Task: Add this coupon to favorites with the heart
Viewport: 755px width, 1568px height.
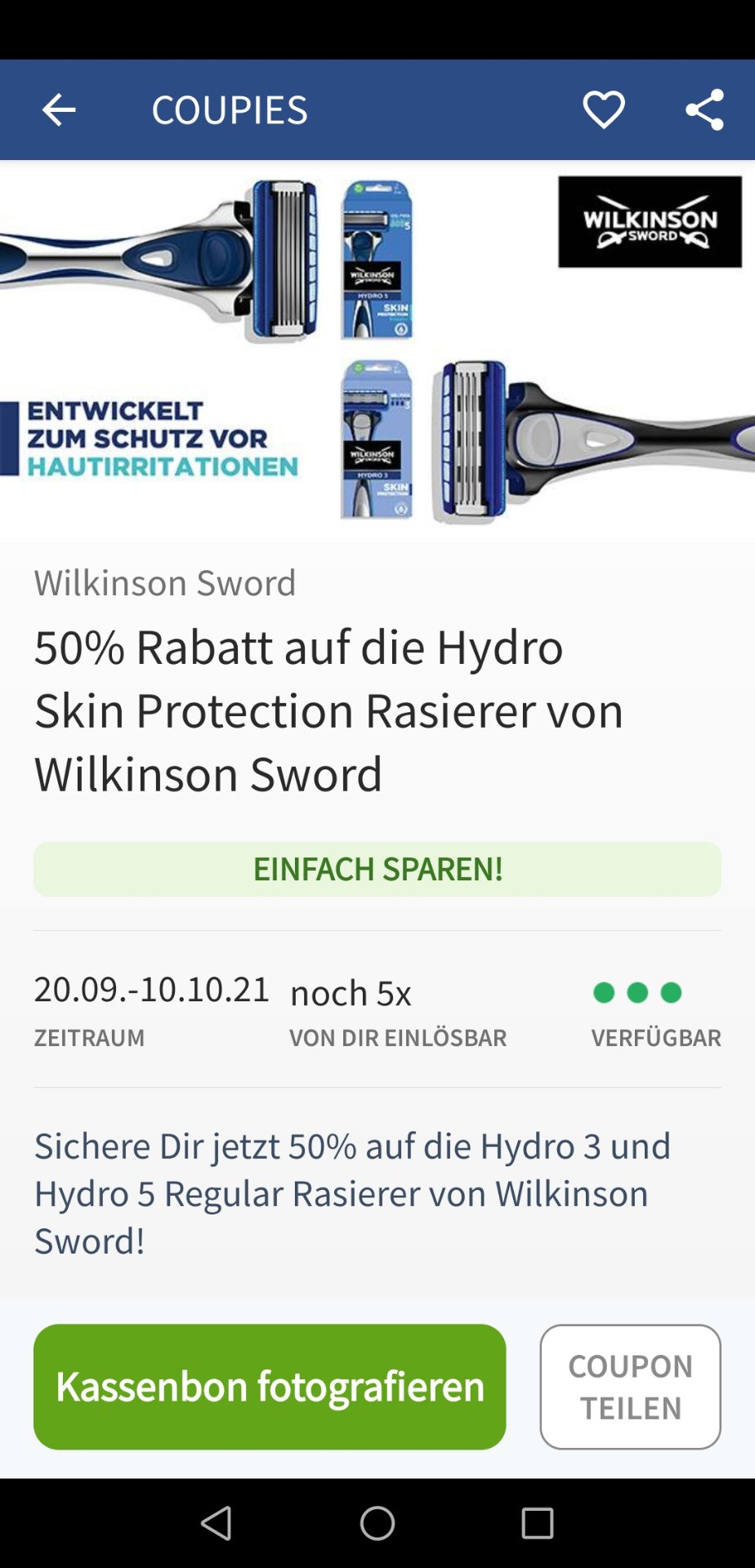Action: pos(603,109)
